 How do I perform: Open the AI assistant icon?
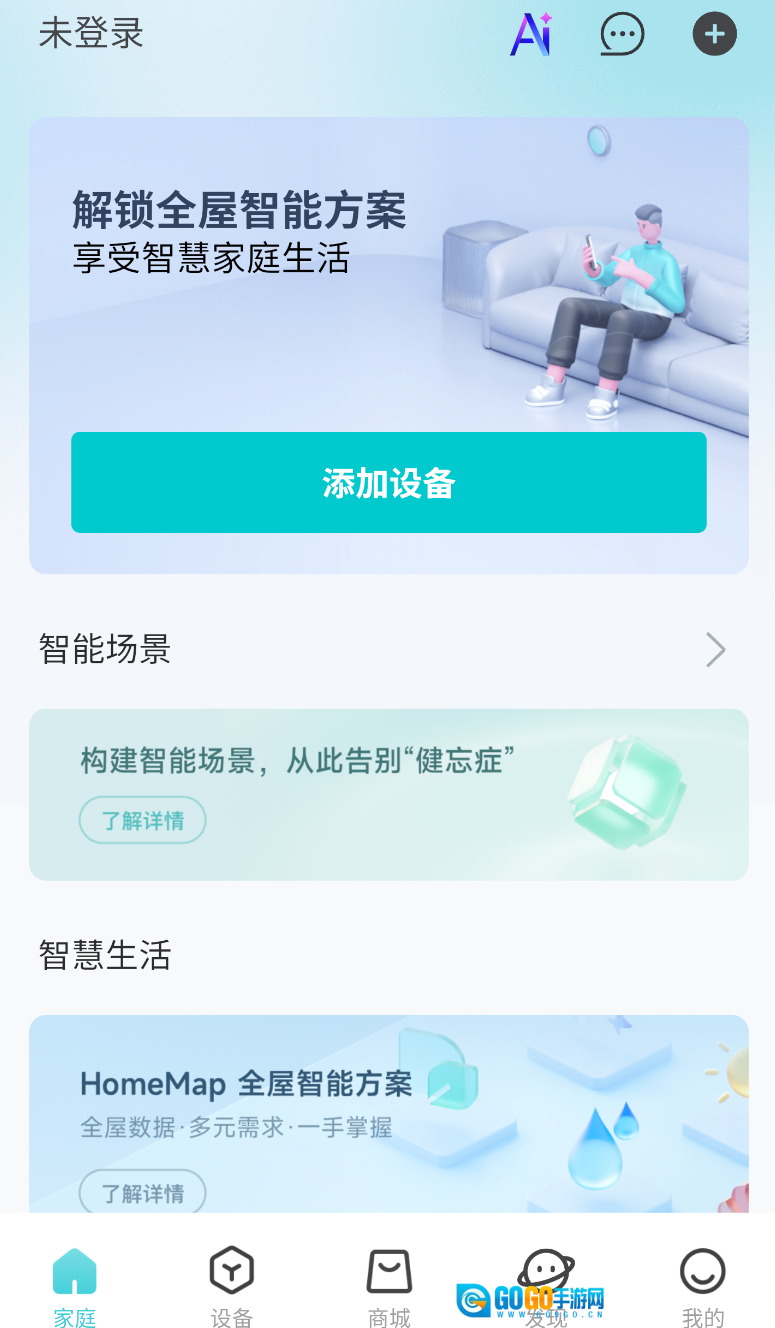(x=531, y=34)
